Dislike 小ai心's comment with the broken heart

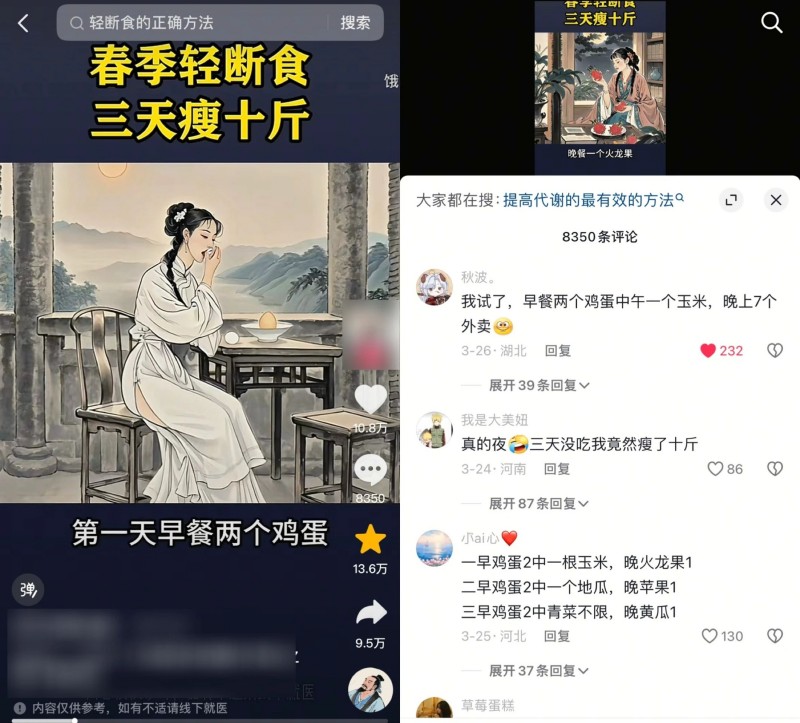774,637
